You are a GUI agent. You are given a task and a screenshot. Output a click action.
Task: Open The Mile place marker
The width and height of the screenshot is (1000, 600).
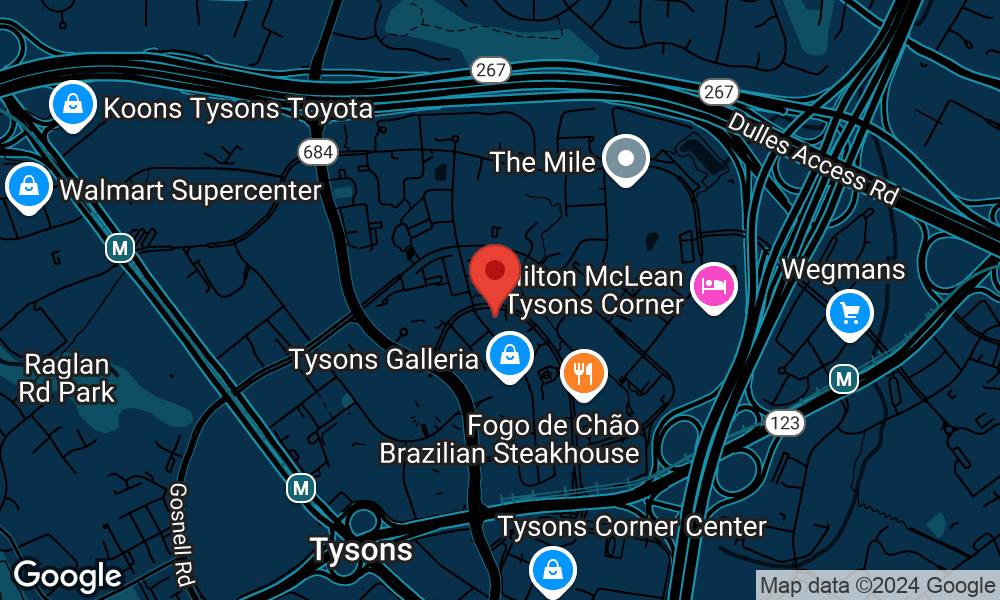pos(627,158)
